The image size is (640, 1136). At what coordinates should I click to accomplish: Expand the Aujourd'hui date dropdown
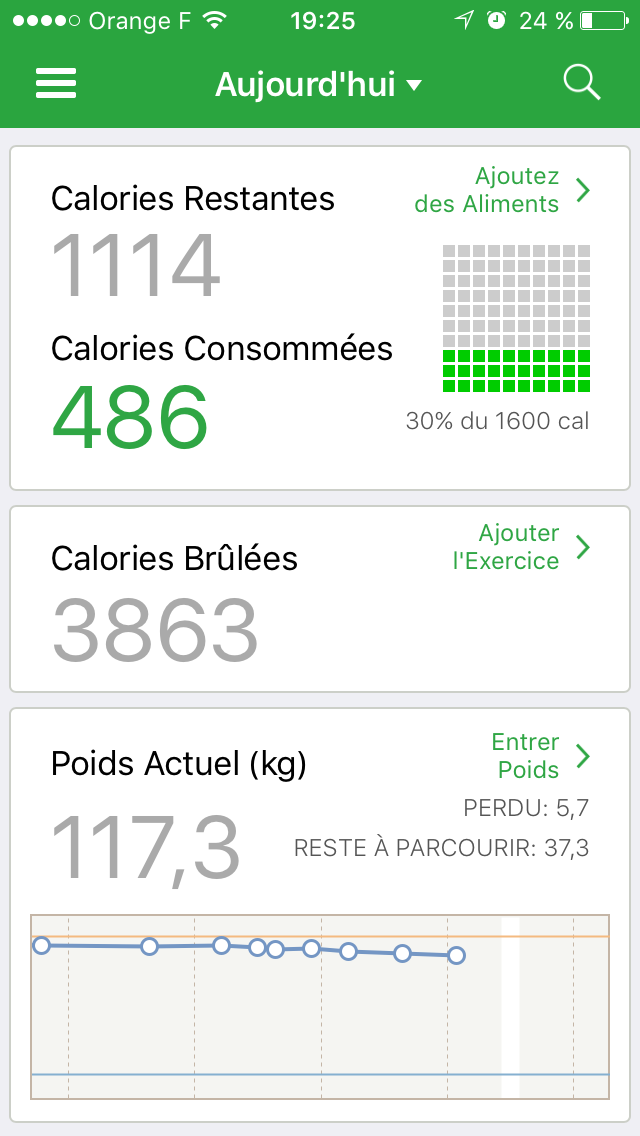pyautogui.click(x=318, y=85)
